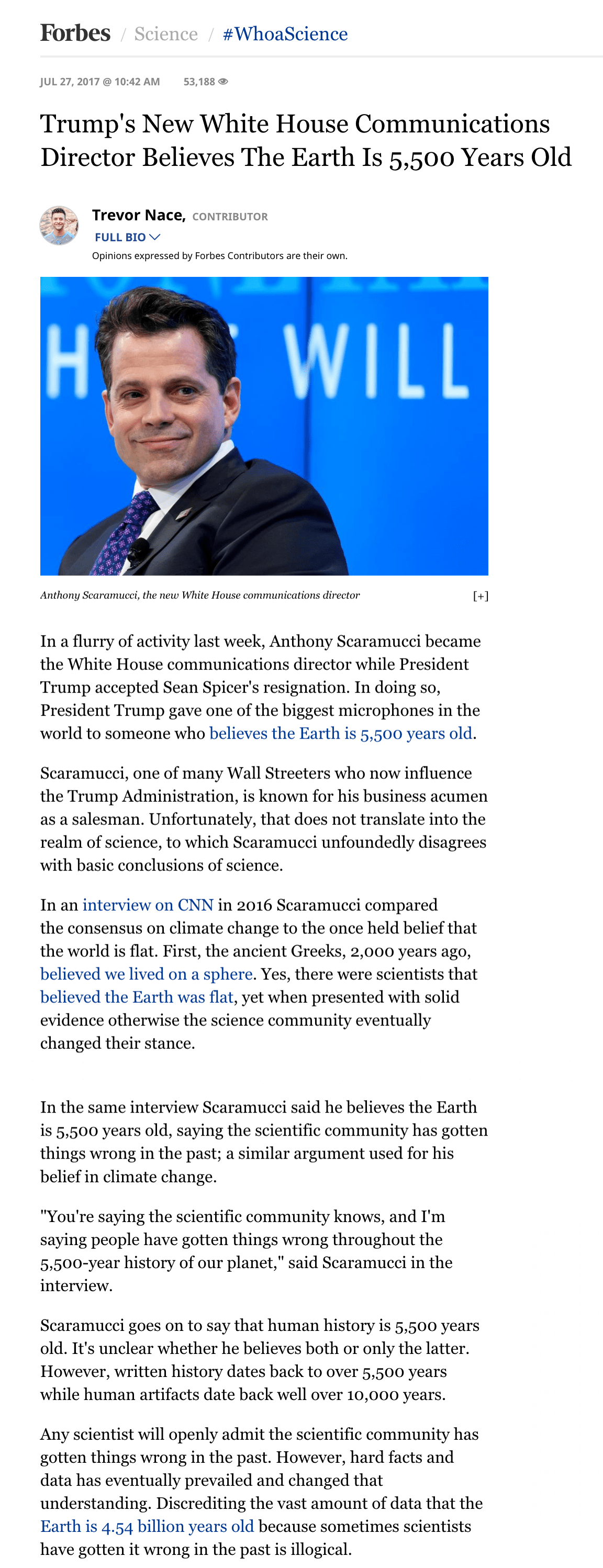Open the 'interview on CNN' link
The height and width of the screenshot is (1568, 603).
pos(148,905)
